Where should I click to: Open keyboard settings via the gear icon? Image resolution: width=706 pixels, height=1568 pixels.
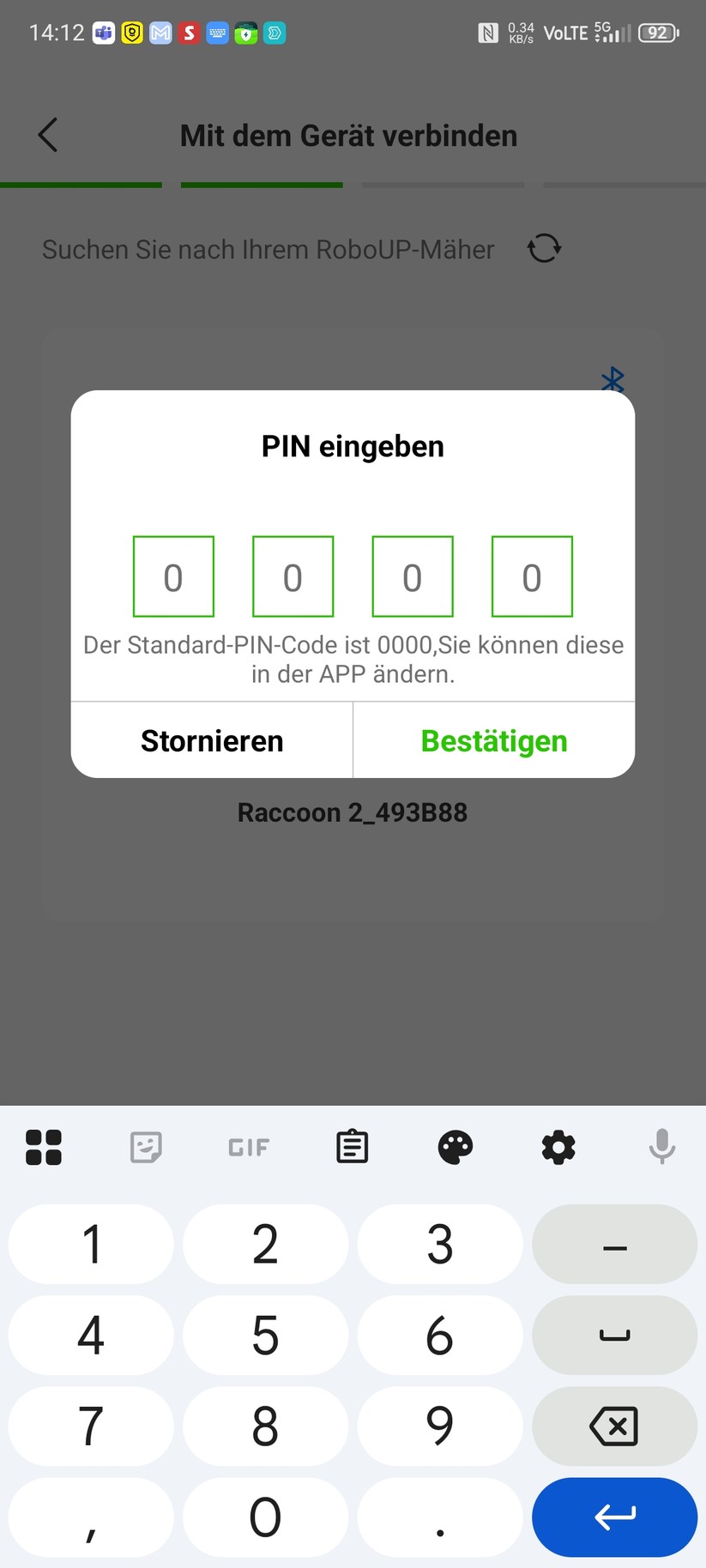point(558,1147)
